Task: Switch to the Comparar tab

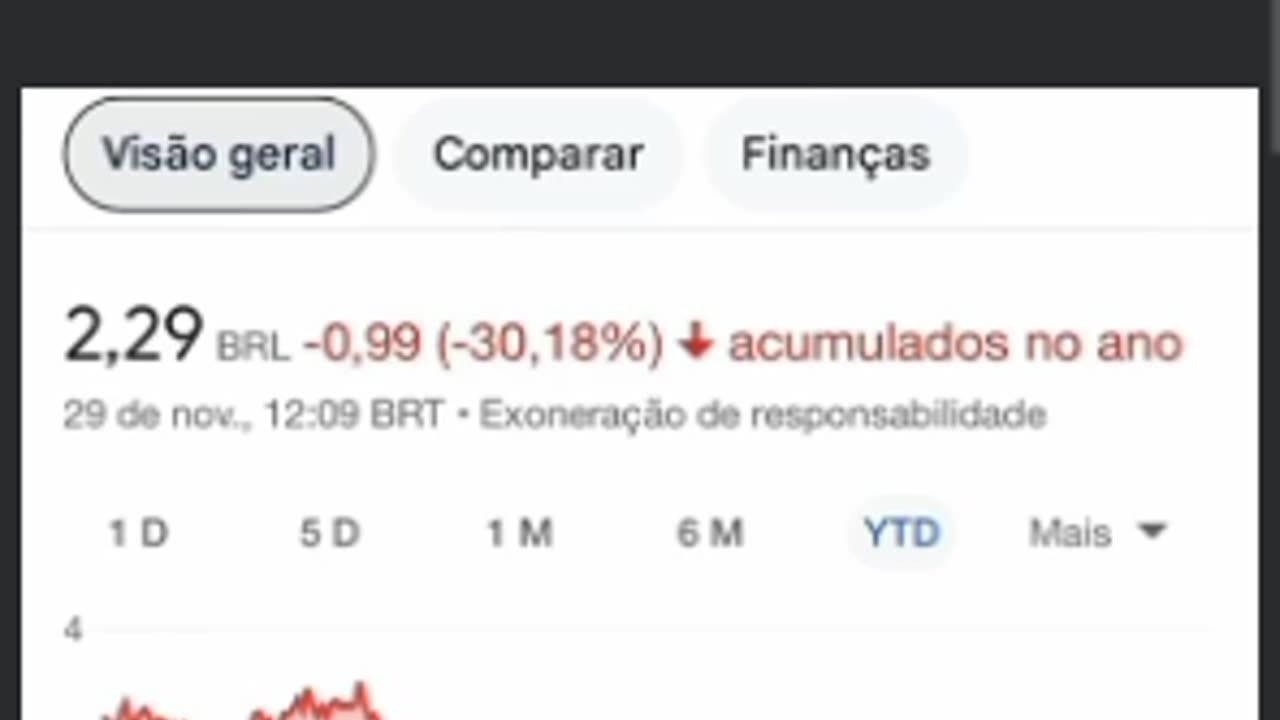Action: coord(538,155)
